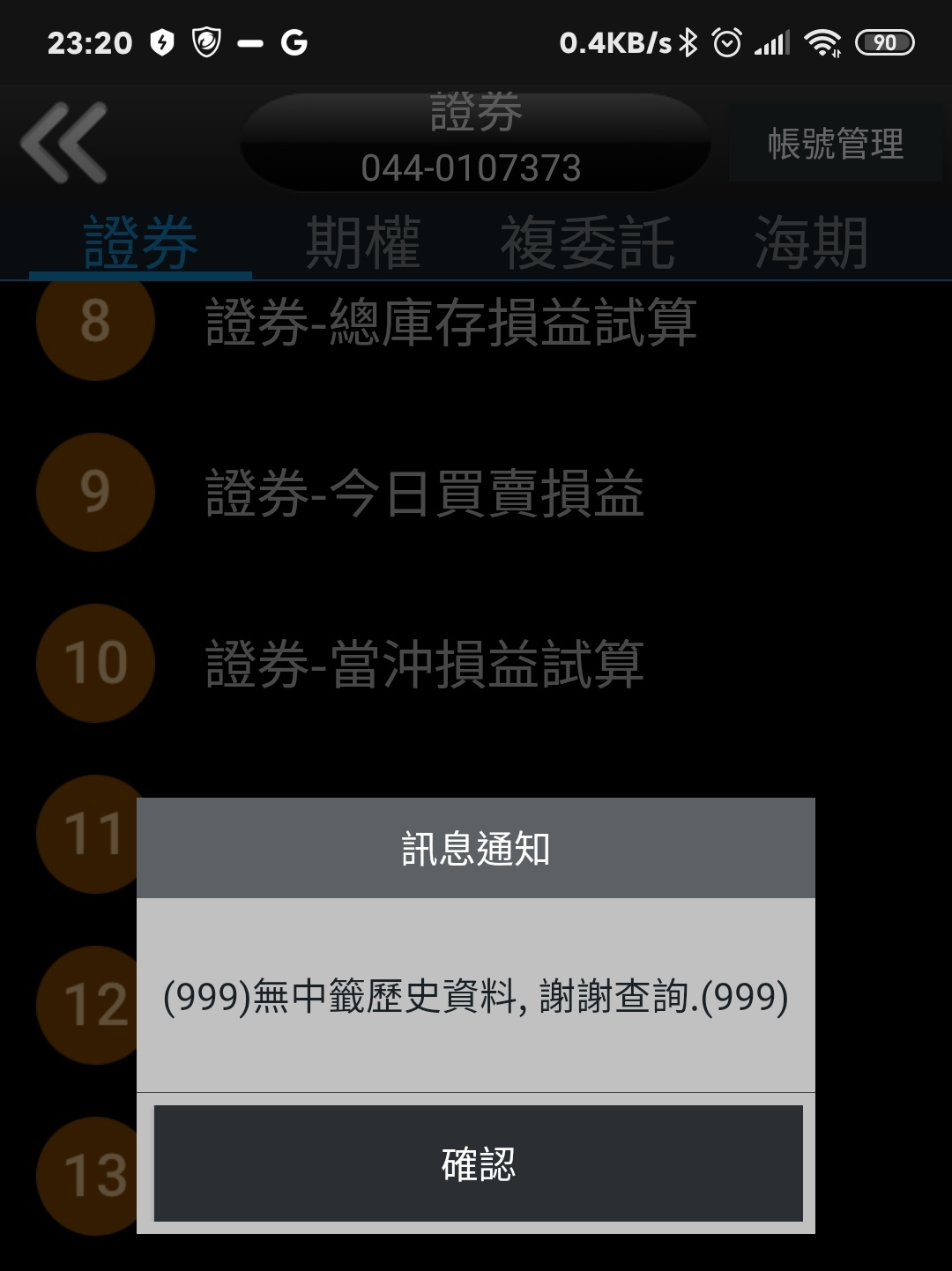
Task: Open 證券-今日買賣損益
Action: [424, 493]
